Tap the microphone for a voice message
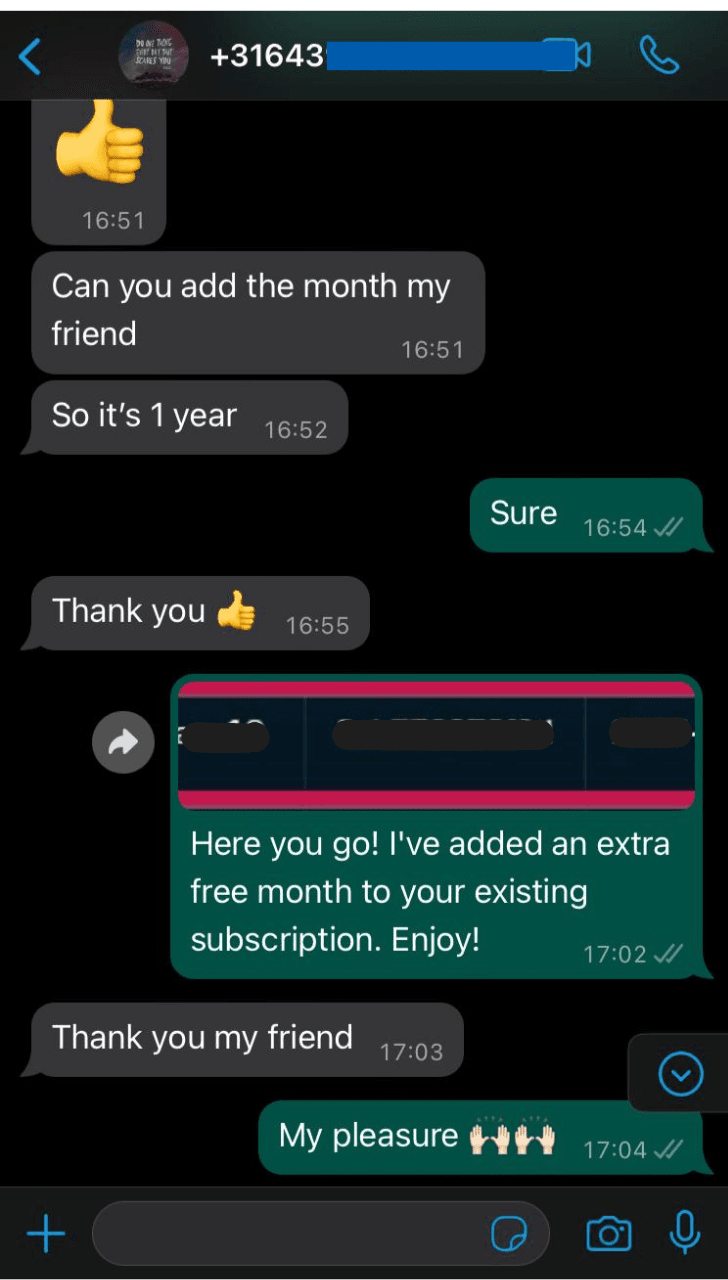 click(684, 1233)
